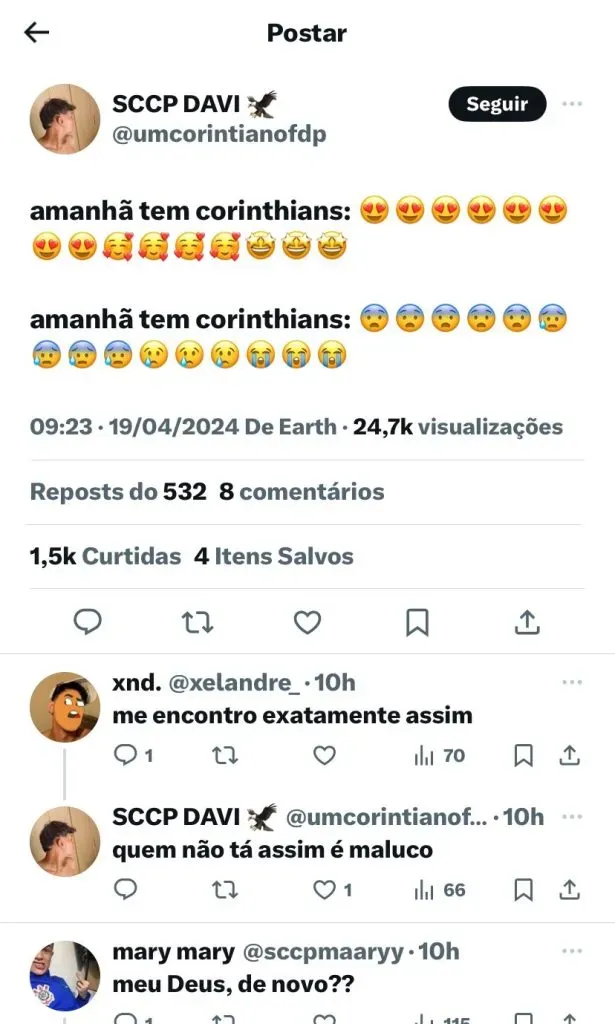Open options menu on xnd.'s comment

[x=572, y=683]
